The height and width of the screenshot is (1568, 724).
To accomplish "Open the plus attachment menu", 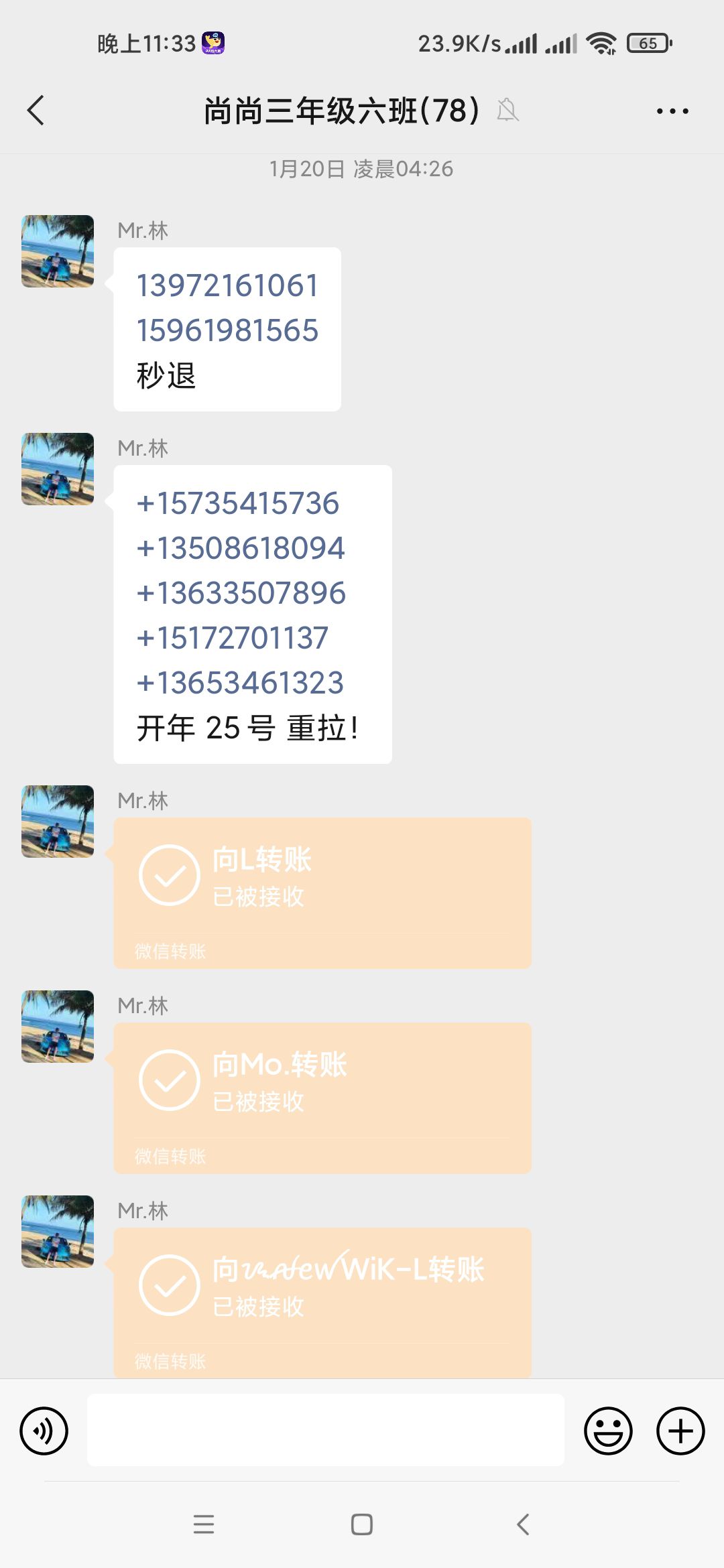I will [680, 1431].
